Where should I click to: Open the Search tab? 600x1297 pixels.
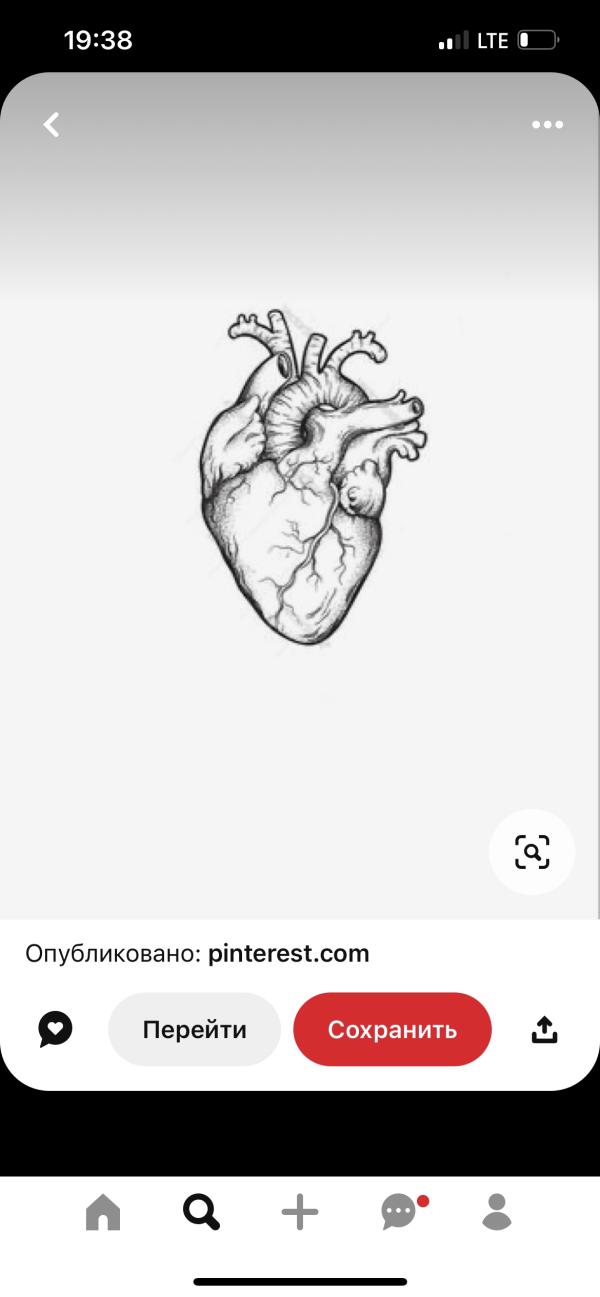tap(201, 1213)
